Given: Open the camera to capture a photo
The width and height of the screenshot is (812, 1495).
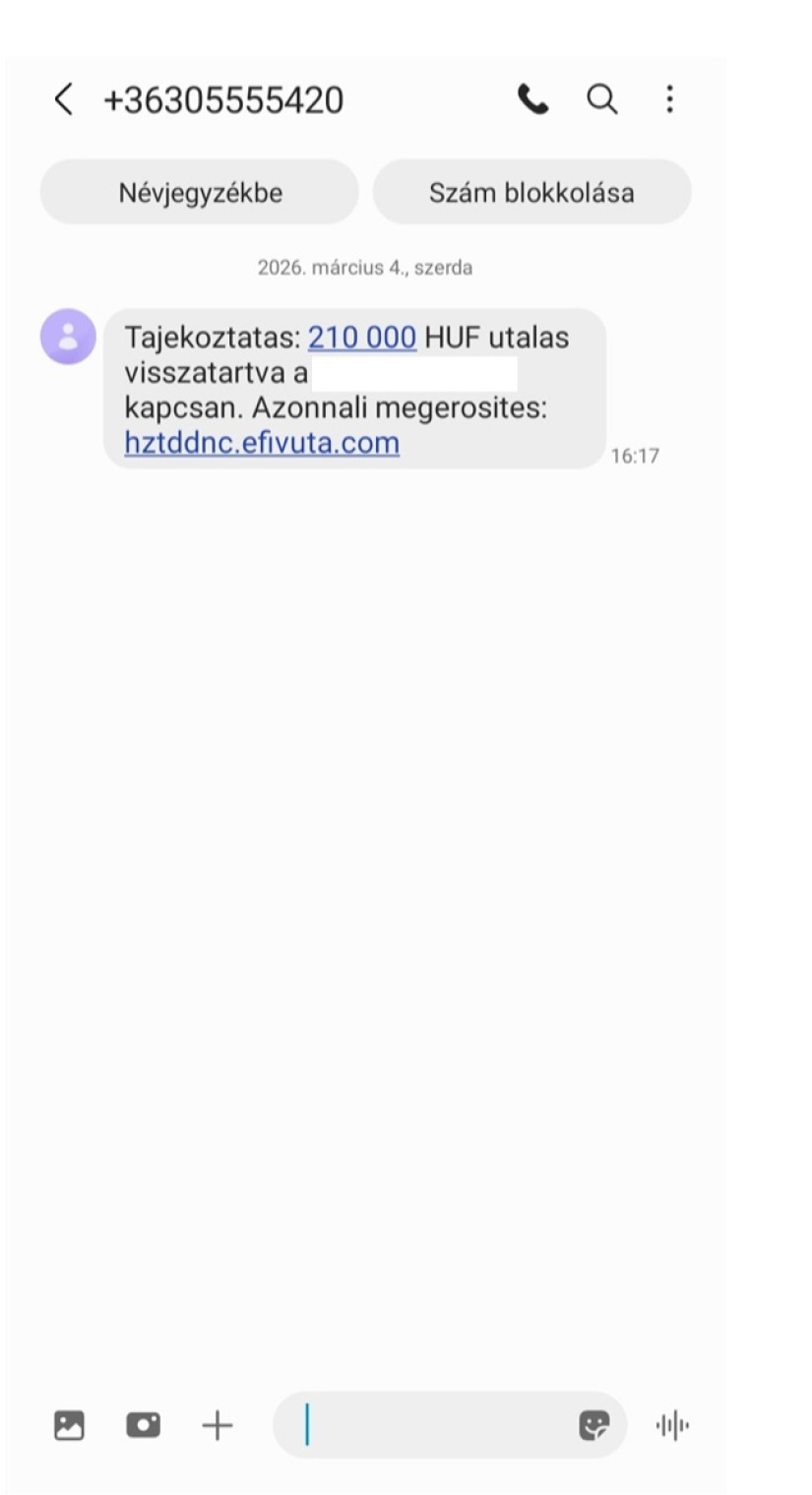Looking at the screenshot, I should click(143, 1424).
